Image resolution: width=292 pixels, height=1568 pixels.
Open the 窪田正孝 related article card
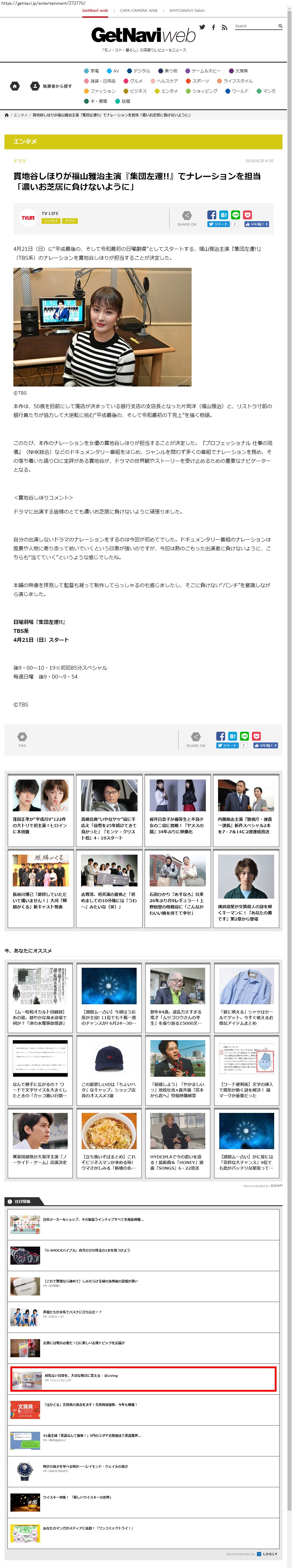tap(40, 810)
